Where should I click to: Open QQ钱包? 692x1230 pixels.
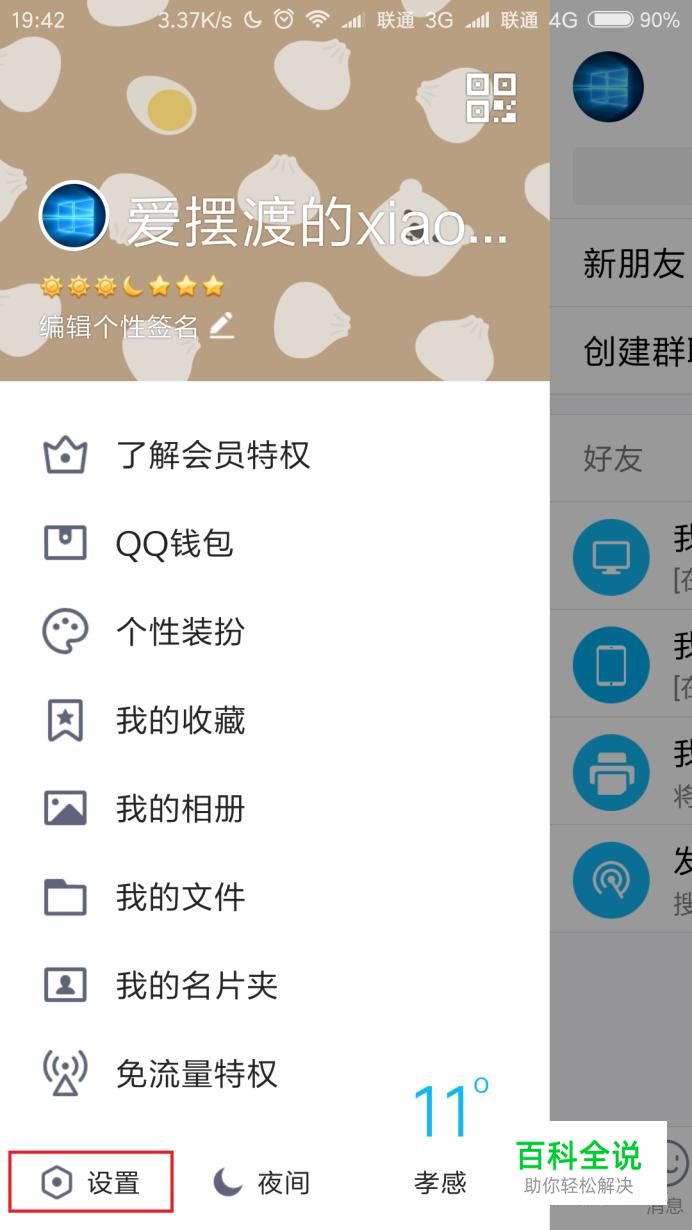[x=174, y=544]
